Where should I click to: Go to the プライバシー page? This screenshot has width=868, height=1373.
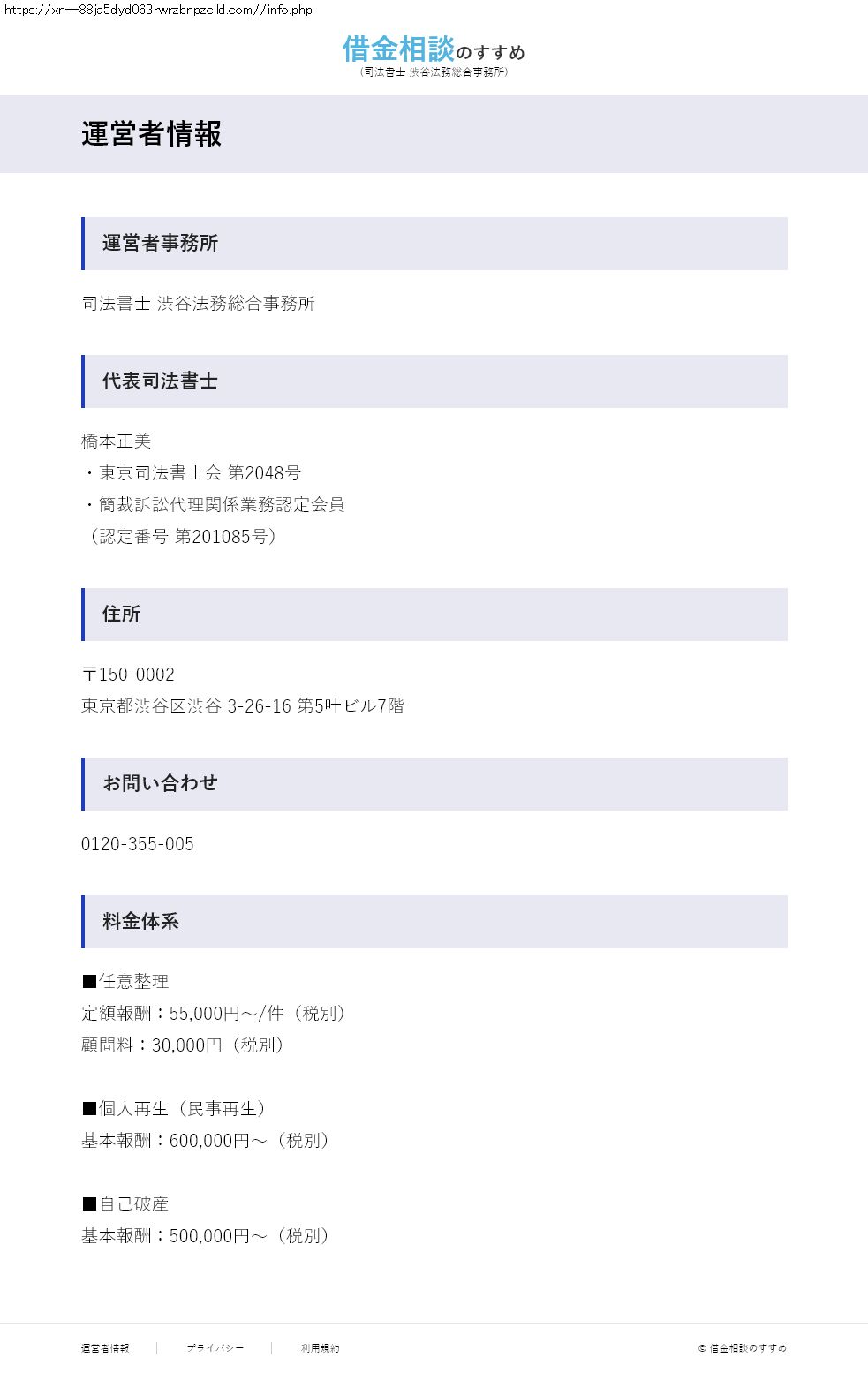click(215, 1348)
